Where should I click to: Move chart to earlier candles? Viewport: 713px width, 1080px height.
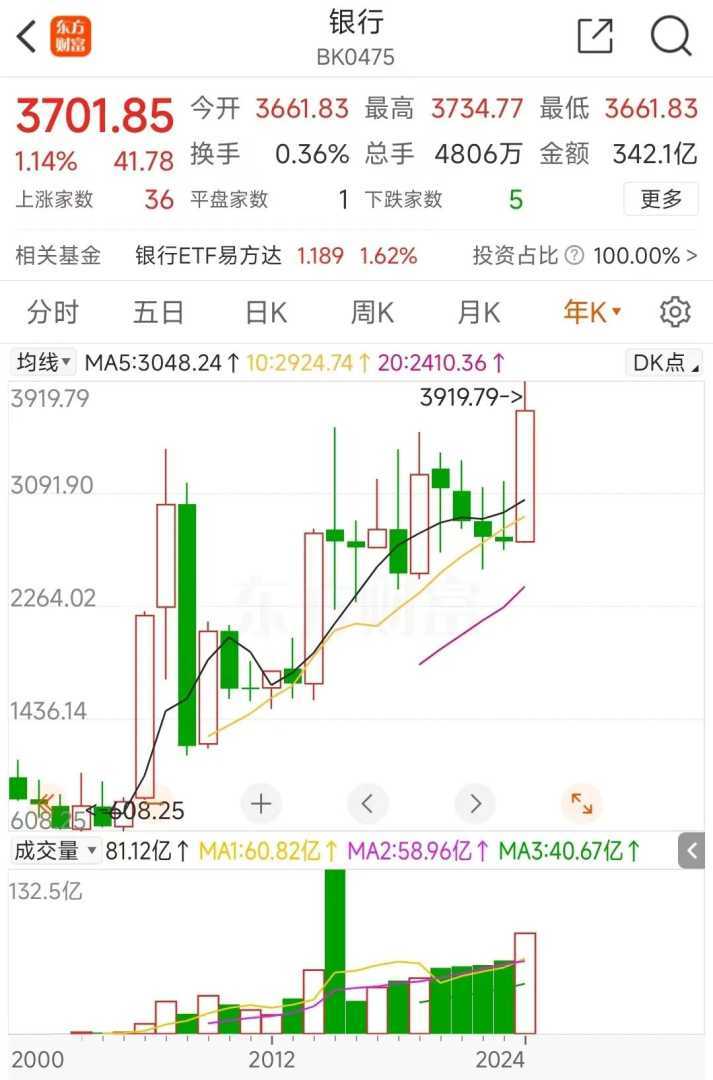[368, 803]
